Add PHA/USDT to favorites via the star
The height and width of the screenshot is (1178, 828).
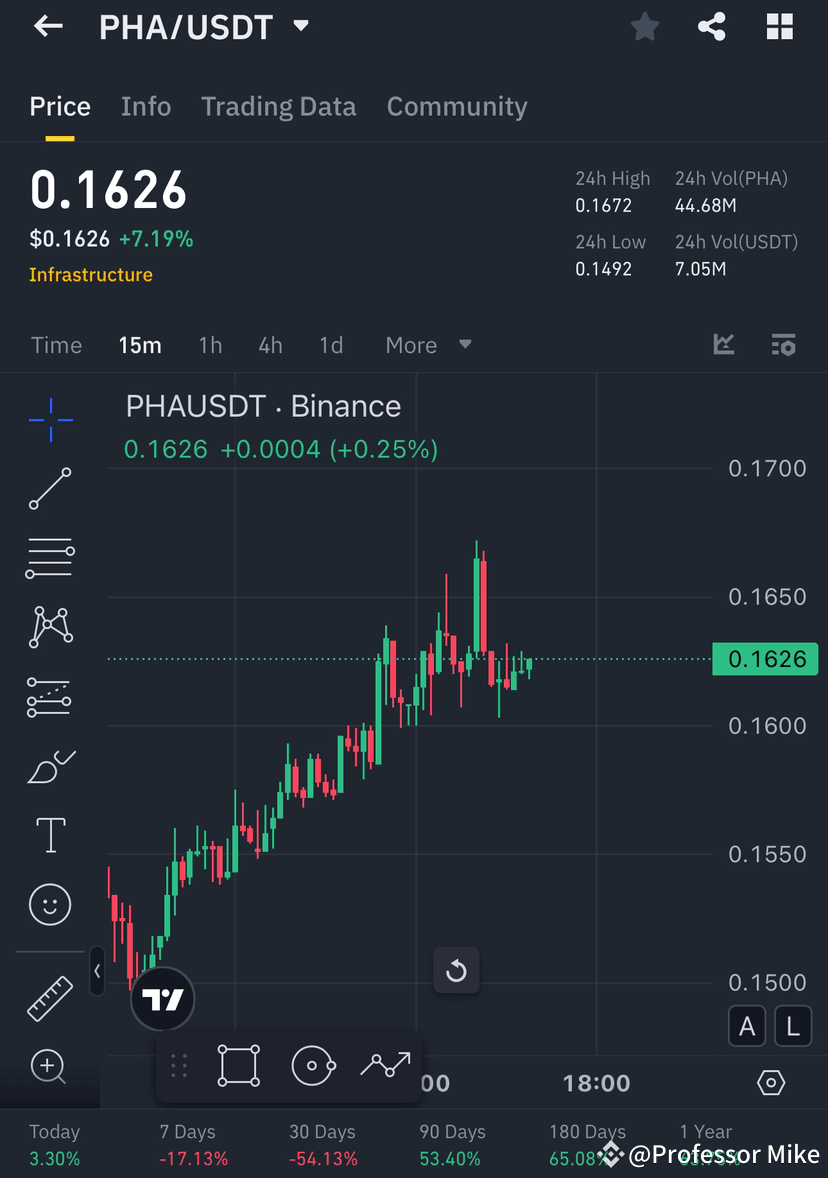pyautogui.click(x=644, y=26)
